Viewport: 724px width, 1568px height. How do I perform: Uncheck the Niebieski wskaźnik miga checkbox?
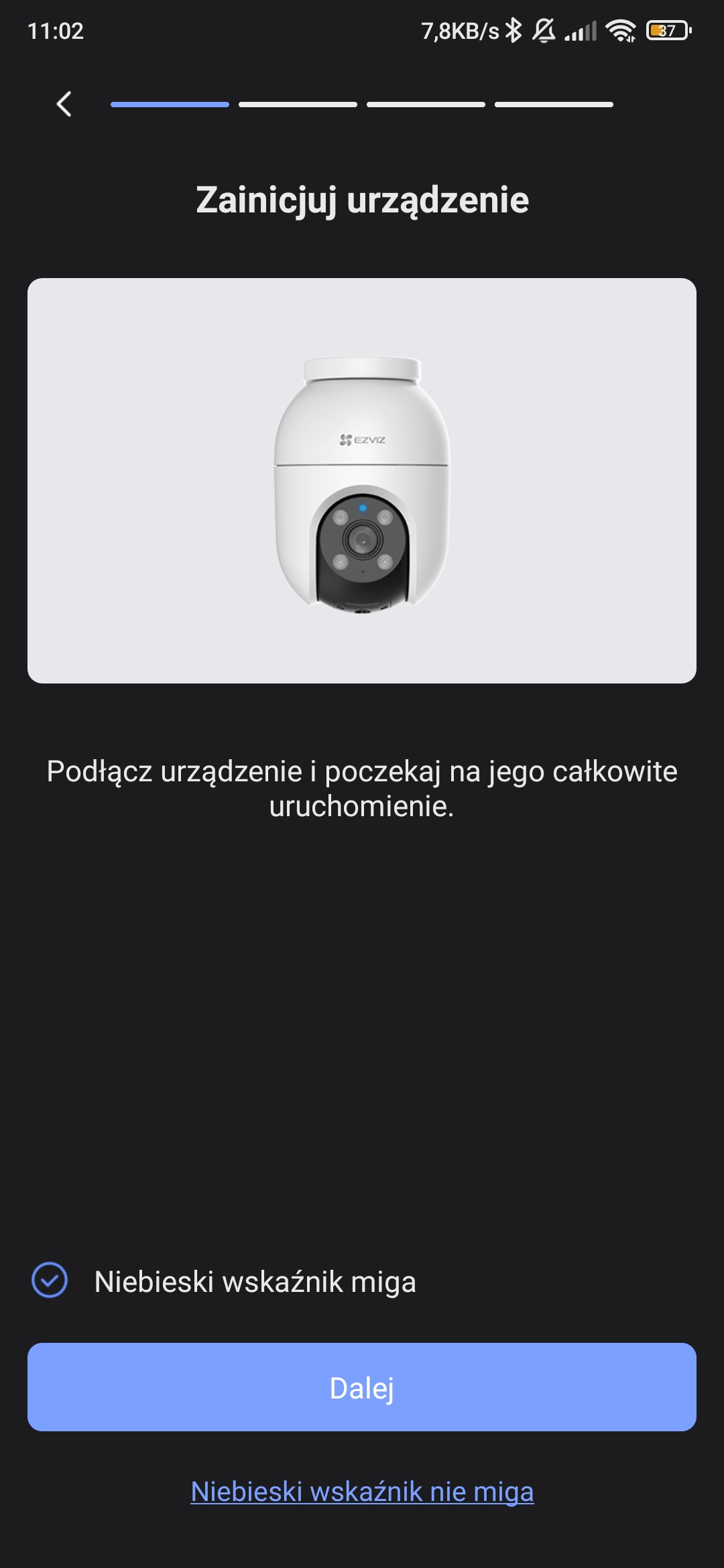50,1280
